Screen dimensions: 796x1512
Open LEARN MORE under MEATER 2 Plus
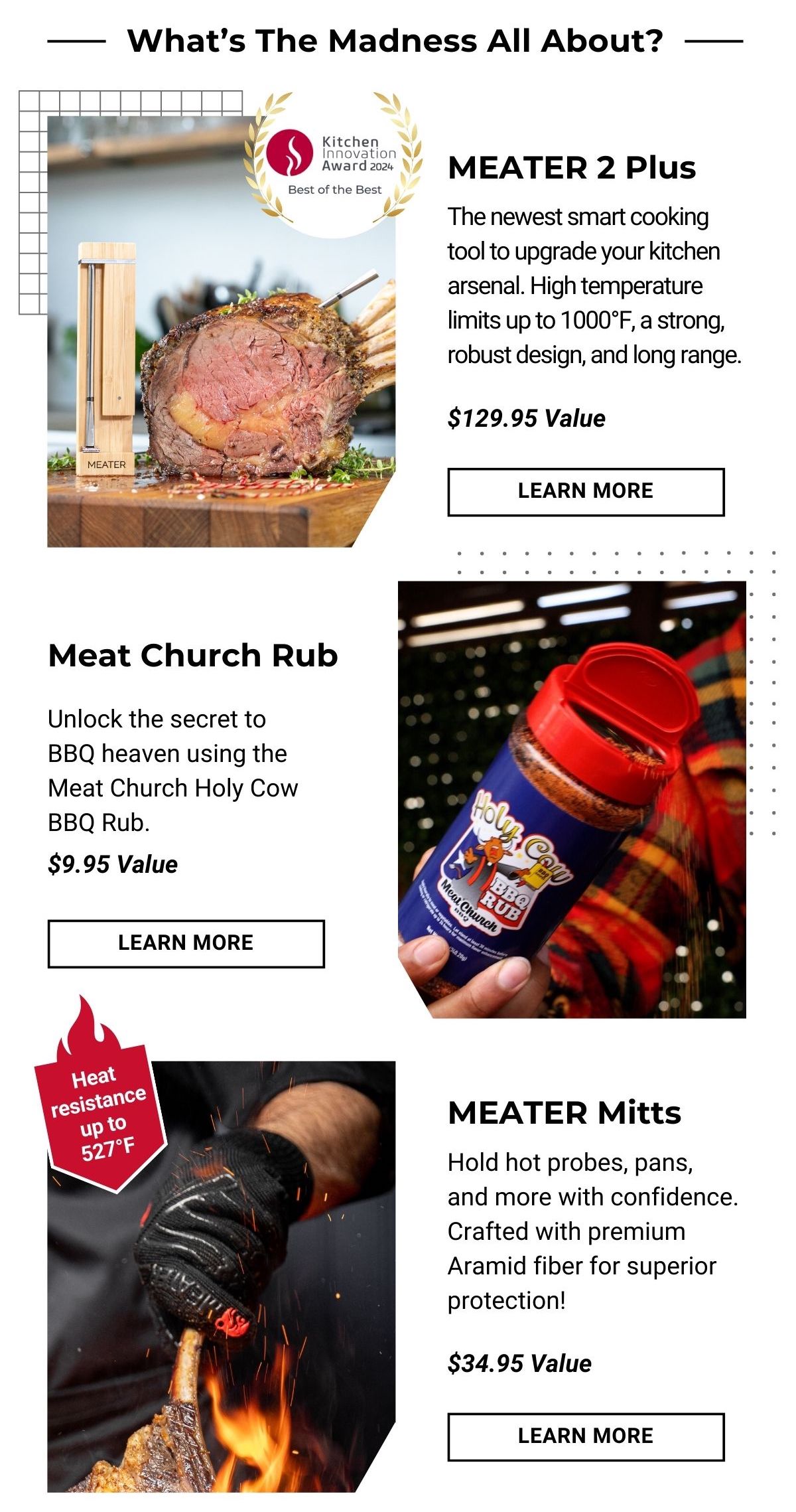pyautogui.click(x=584, y=491)
